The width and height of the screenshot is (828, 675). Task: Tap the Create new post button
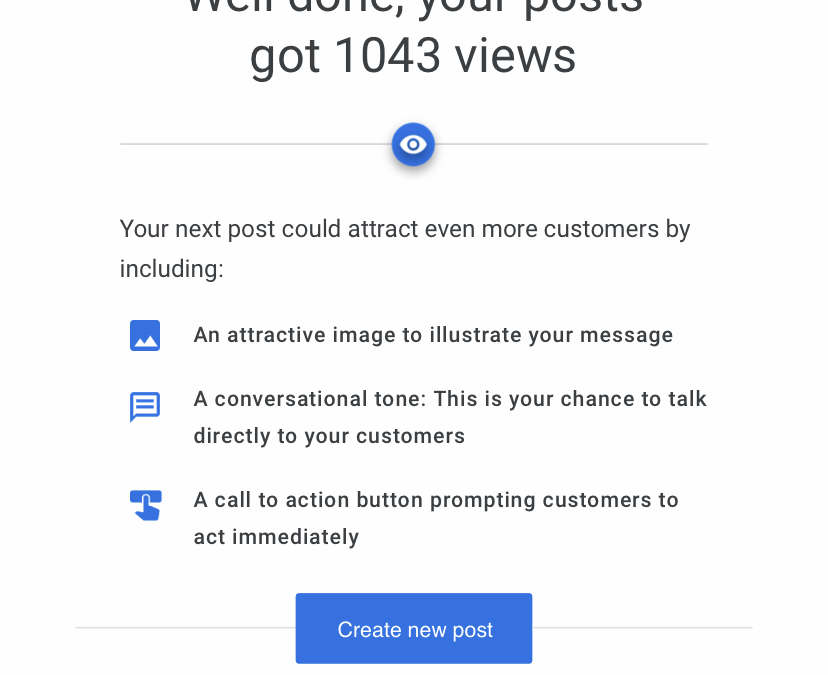pyautogui.click(x=414, y=629)
